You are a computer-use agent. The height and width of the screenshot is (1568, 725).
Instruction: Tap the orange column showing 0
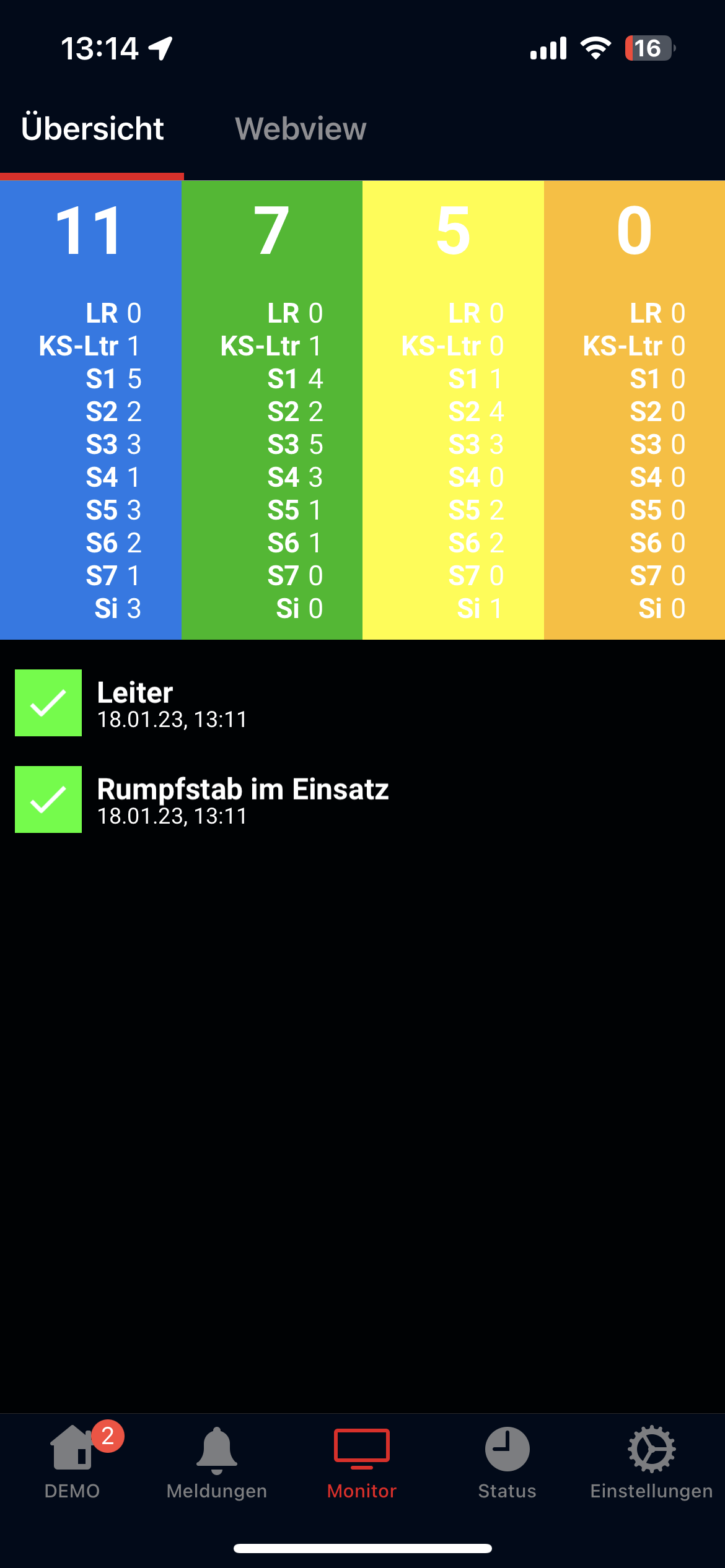click(x=635, y=410)
